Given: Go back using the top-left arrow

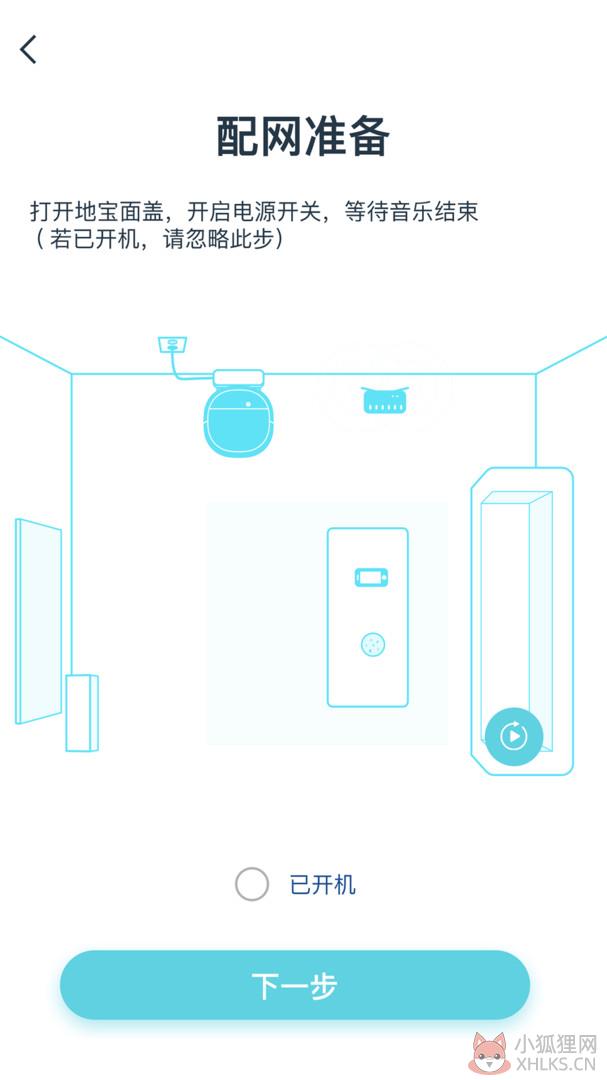Looking at the screenshot, I should pos(28,50).
